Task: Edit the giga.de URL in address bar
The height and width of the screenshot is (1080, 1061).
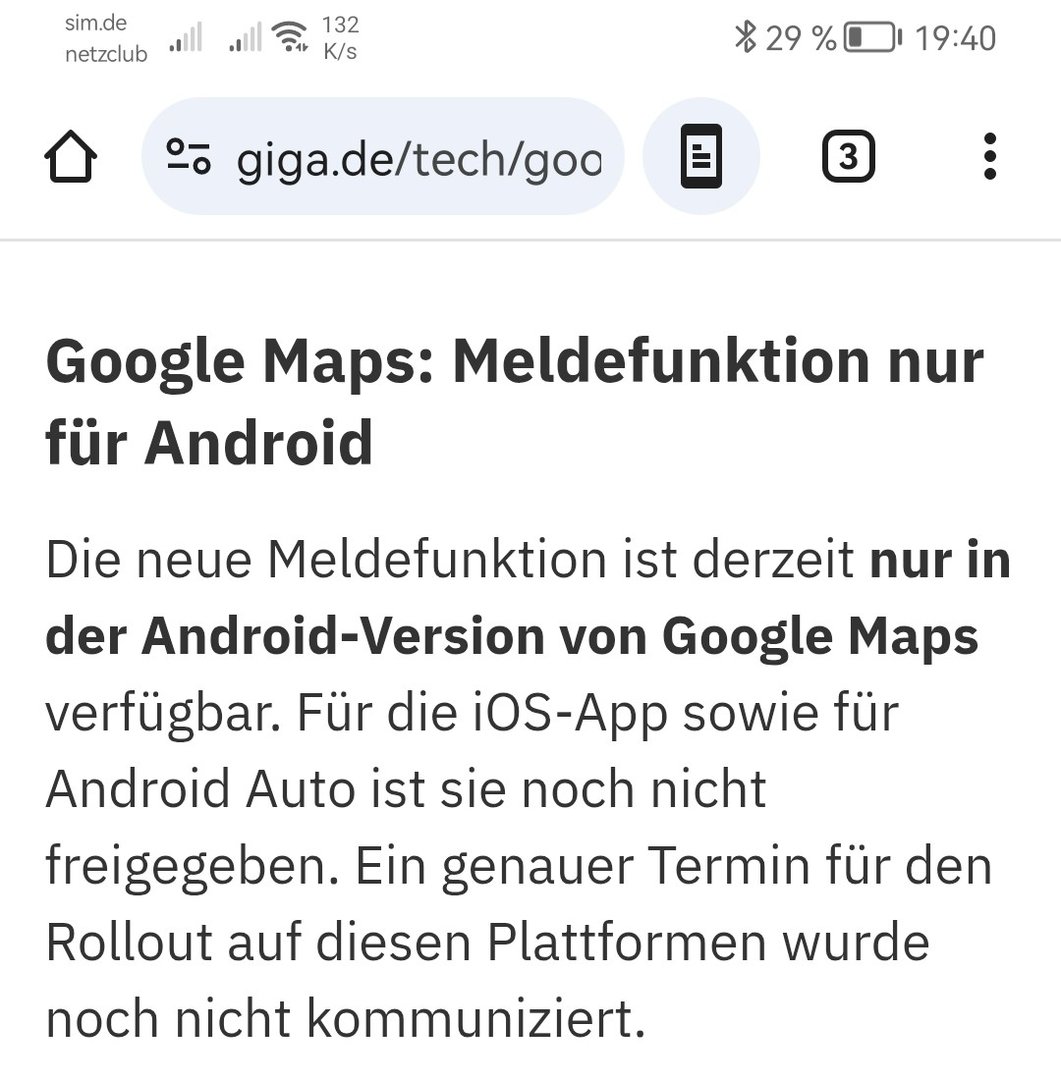Action: (419, 158)
